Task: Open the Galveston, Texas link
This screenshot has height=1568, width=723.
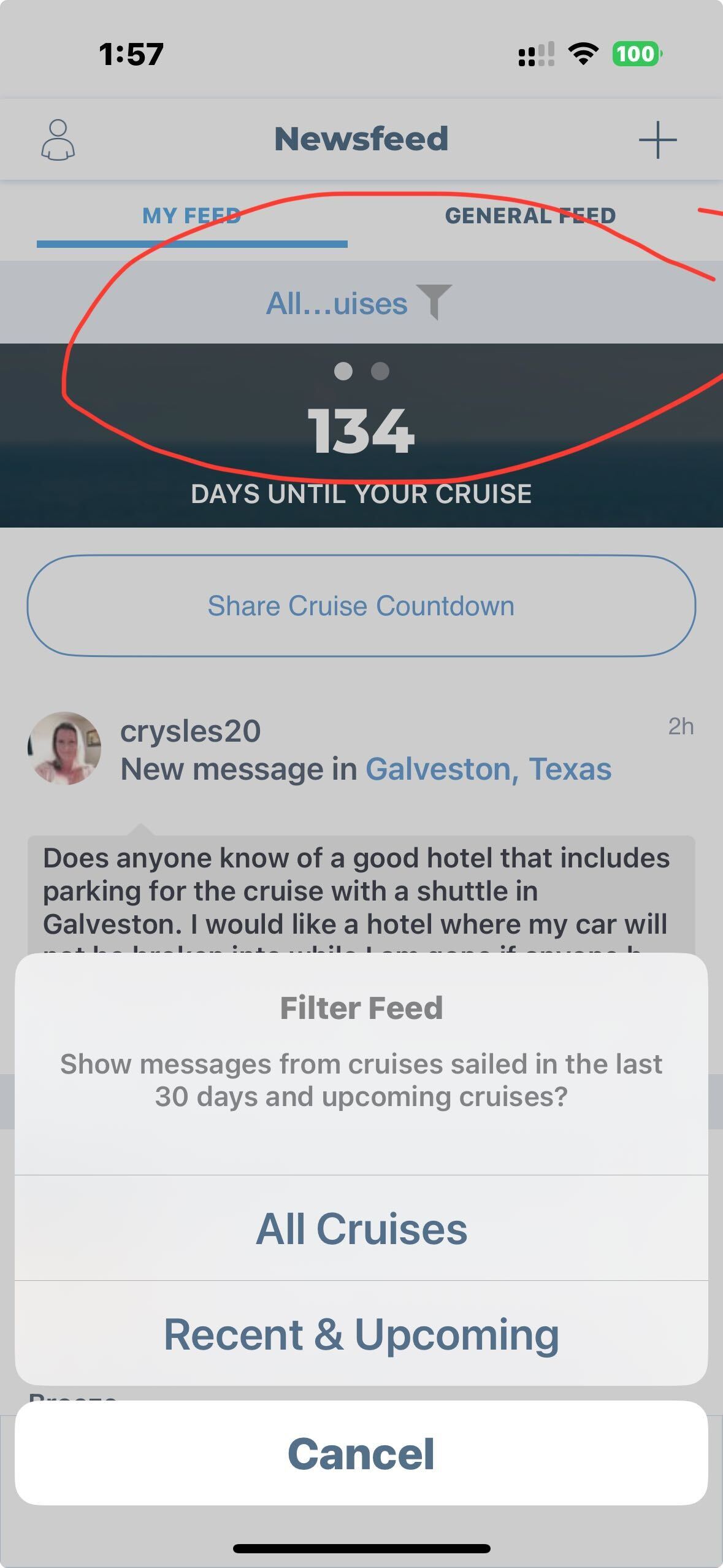Action: (488, 769)
